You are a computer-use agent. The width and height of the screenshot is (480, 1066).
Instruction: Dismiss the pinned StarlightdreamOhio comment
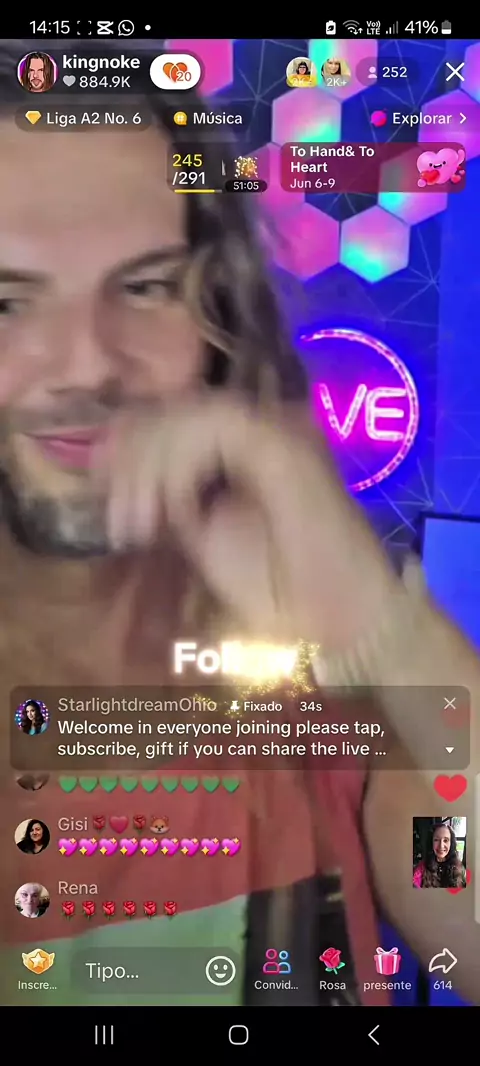tap(449, 704)
